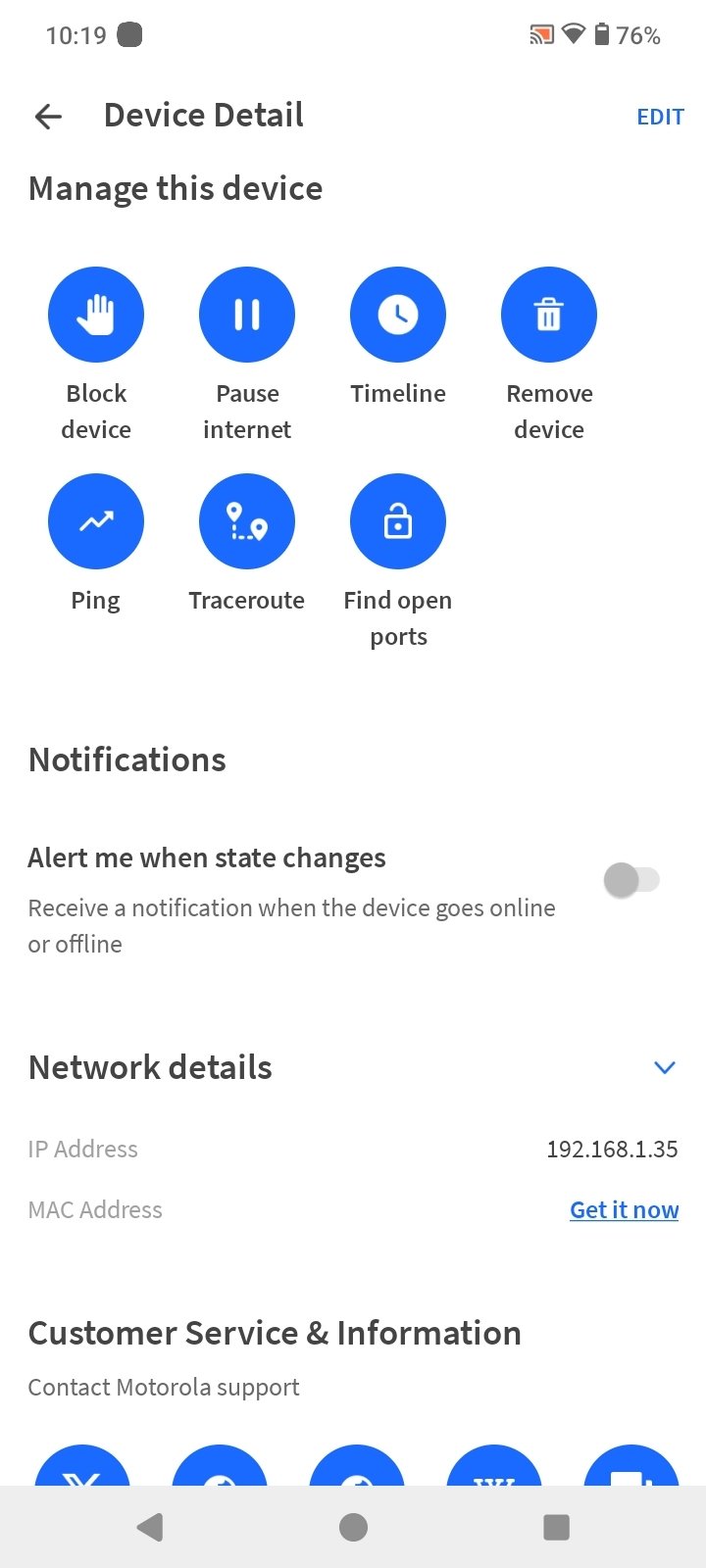View the Manage this device heading
Screen dimensions: 706x1568
(176, 188)
